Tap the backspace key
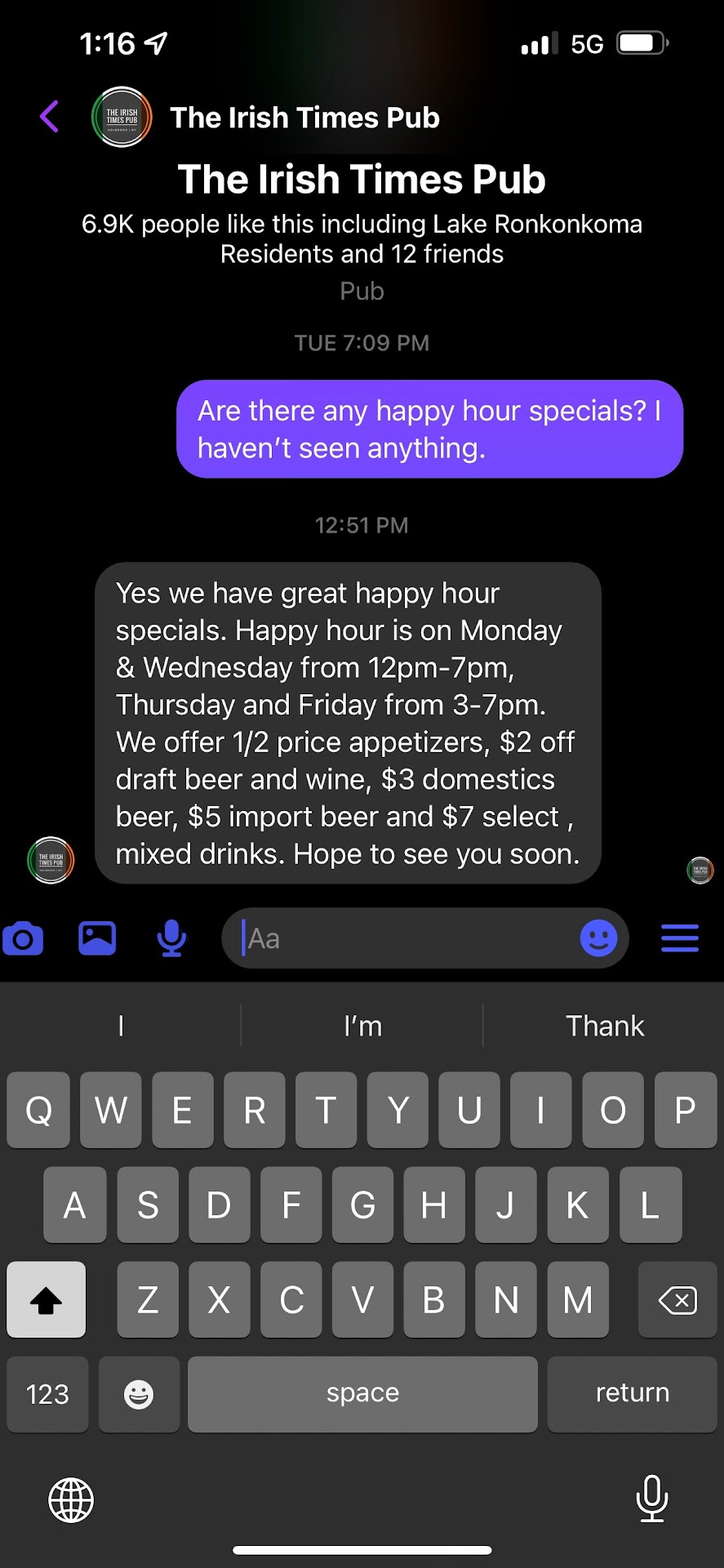 (x=677, y=1299)
